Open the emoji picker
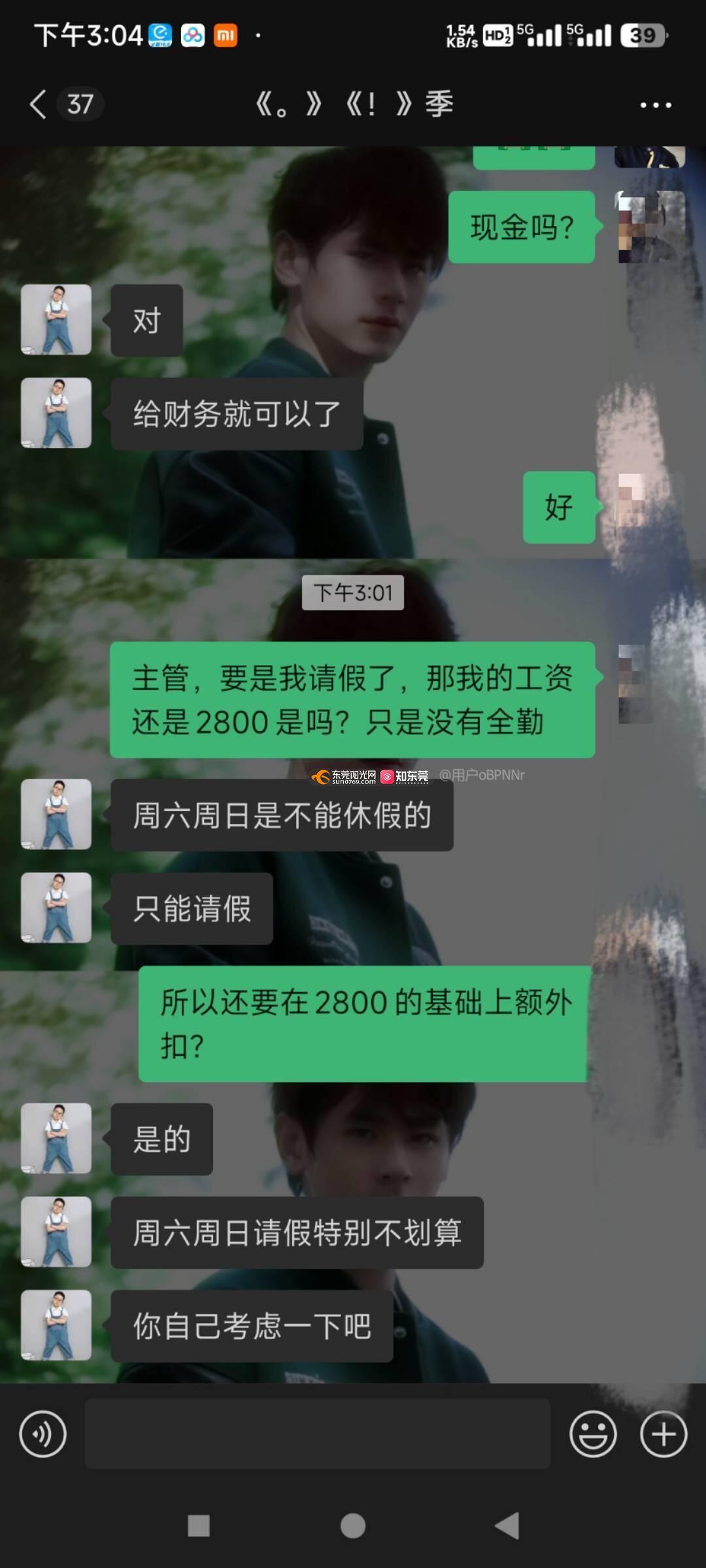The height and width of the screenshot is (1568, 706). 593,1434
